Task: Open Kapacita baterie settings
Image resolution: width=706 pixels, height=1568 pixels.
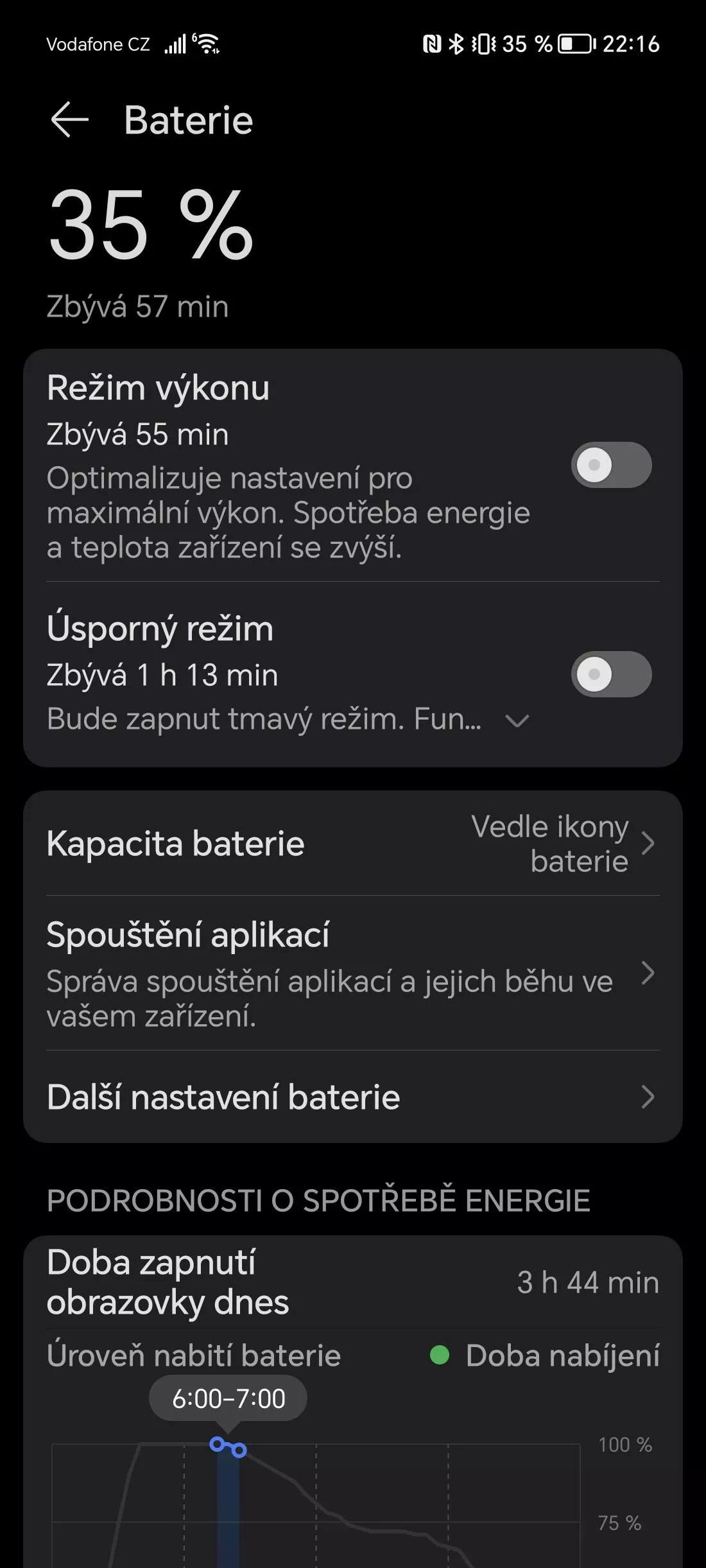Action: (x=353, y=844)
